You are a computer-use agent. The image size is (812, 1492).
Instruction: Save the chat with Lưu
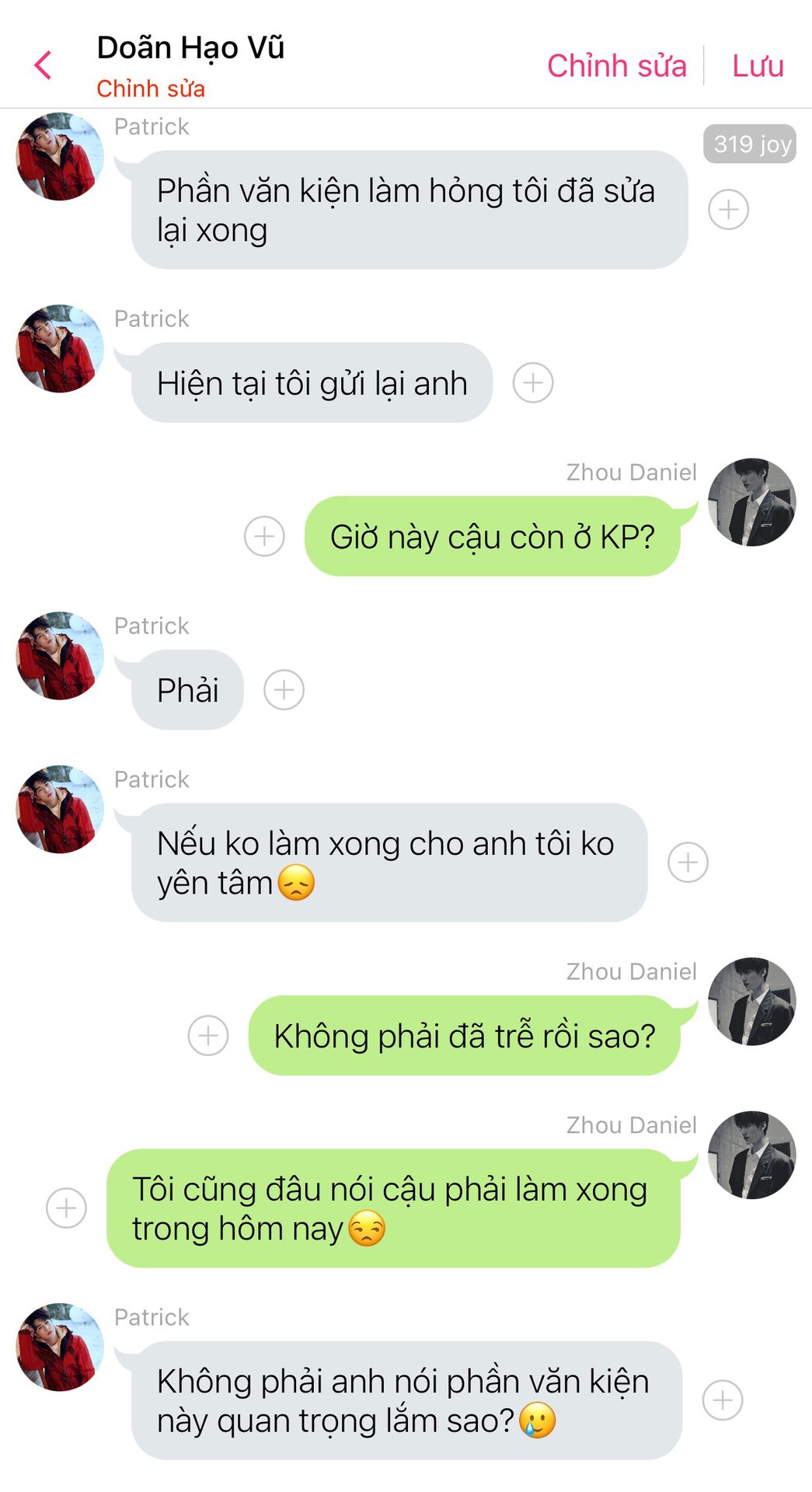[758, 66]
